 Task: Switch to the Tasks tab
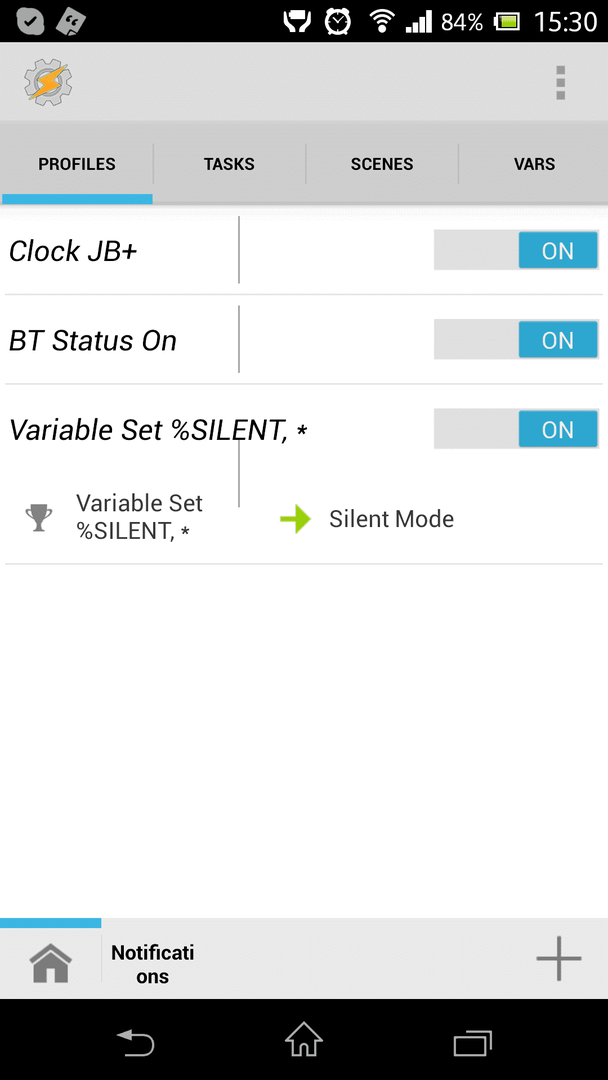(229, 164)
